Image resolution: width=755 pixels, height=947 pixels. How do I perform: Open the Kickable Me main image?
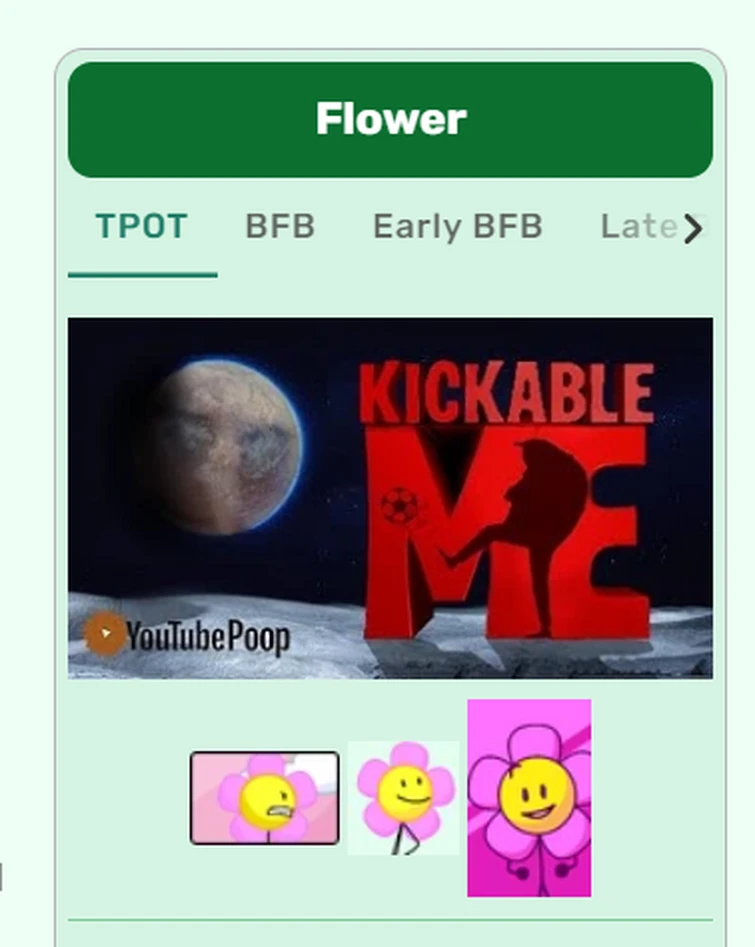point(390,498)
